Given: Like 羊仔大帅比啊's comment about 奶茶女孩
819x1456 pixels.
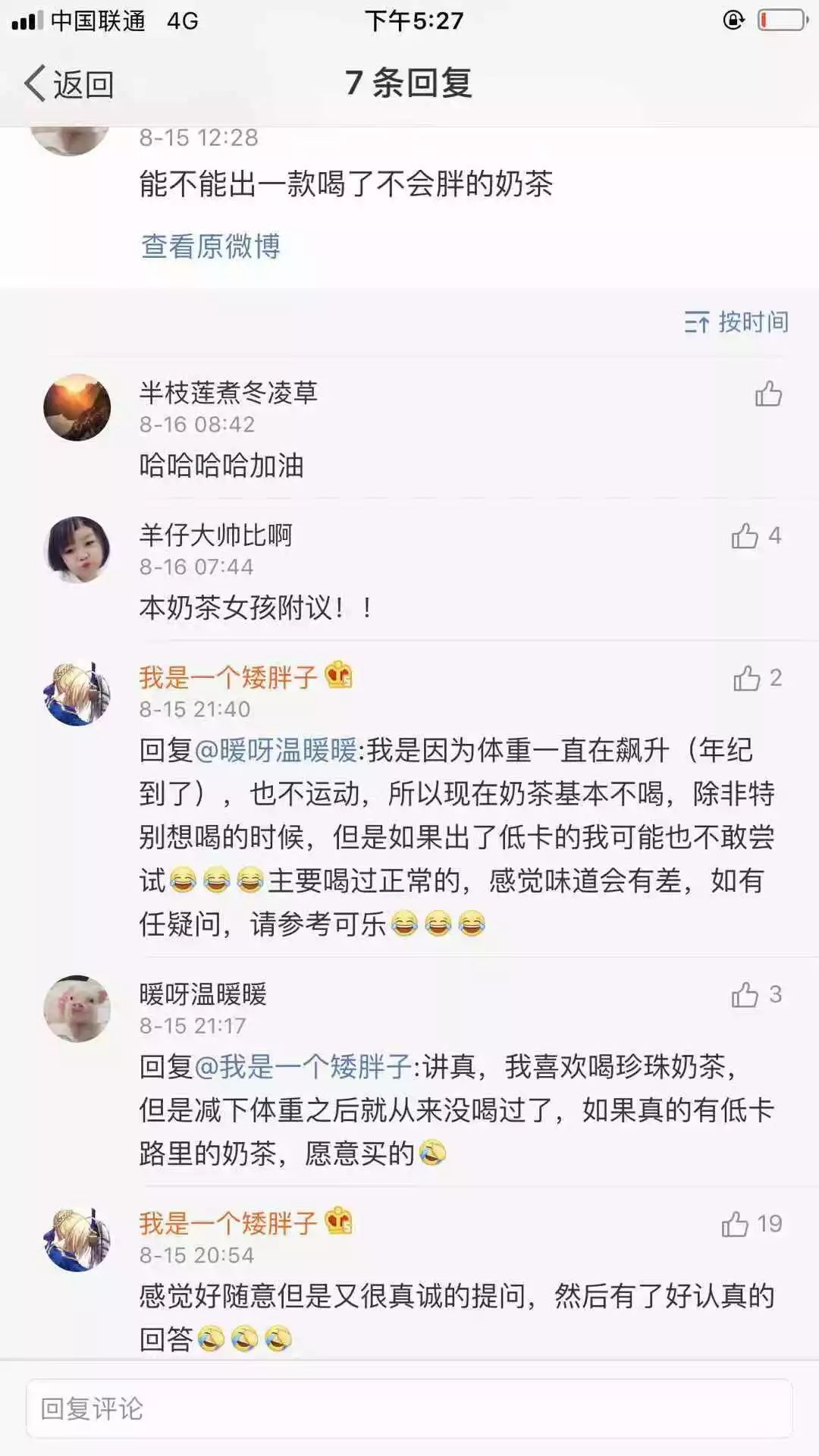Looking at the screenshot, I should tap(745, 536).
